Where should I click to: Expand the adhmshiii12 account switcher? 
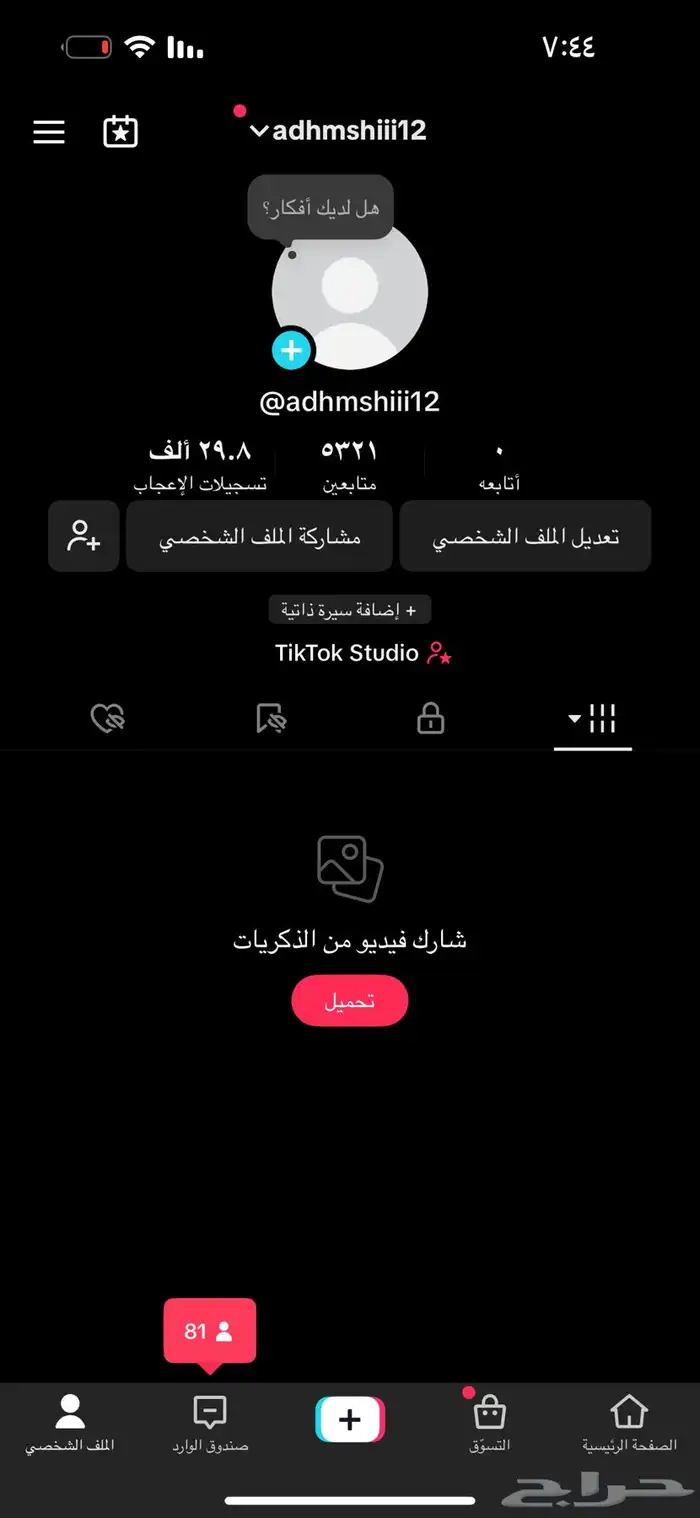340,131
